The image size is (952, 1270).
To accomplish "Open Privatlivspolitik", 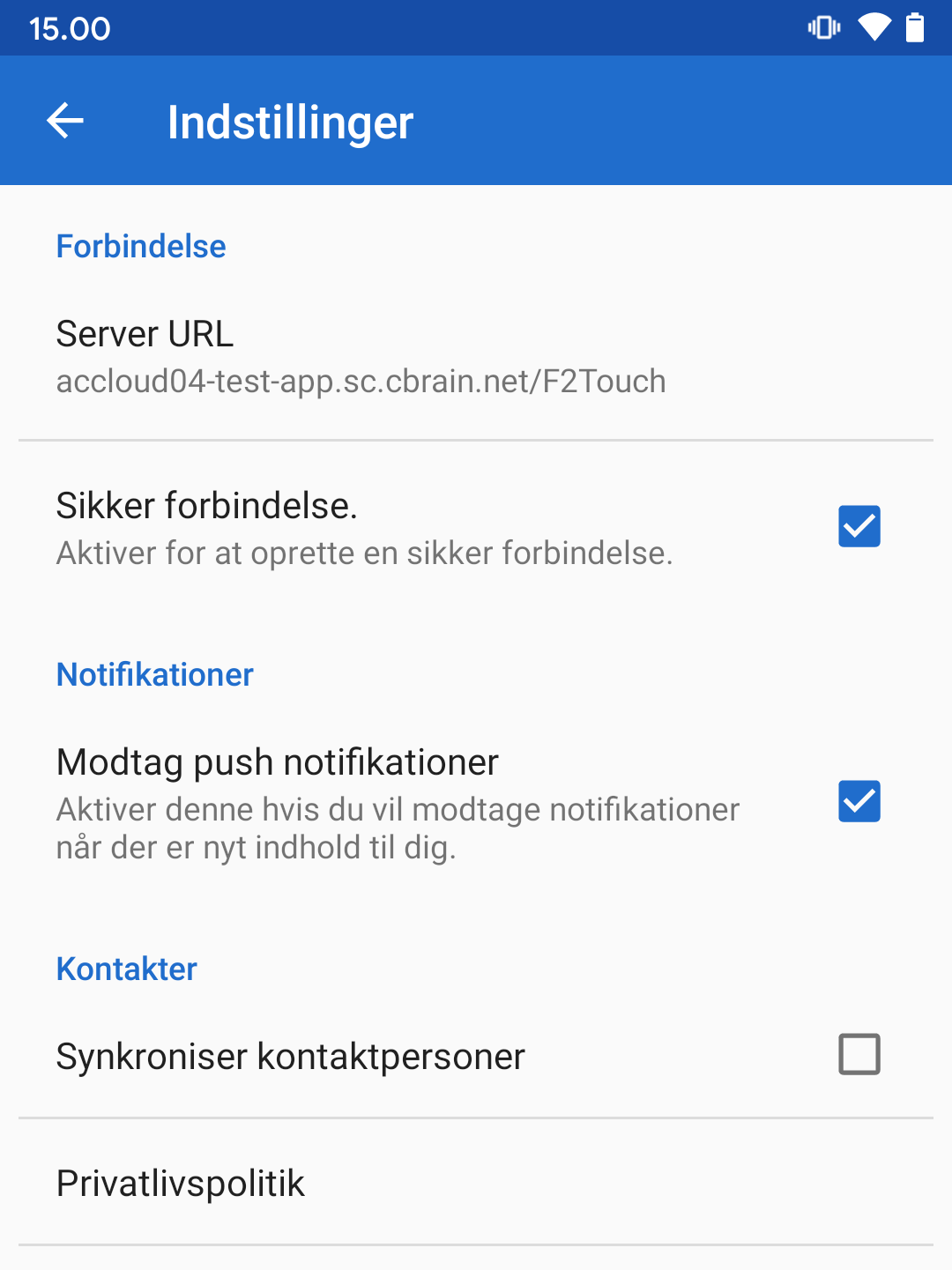I will (x=182, y=1183).
